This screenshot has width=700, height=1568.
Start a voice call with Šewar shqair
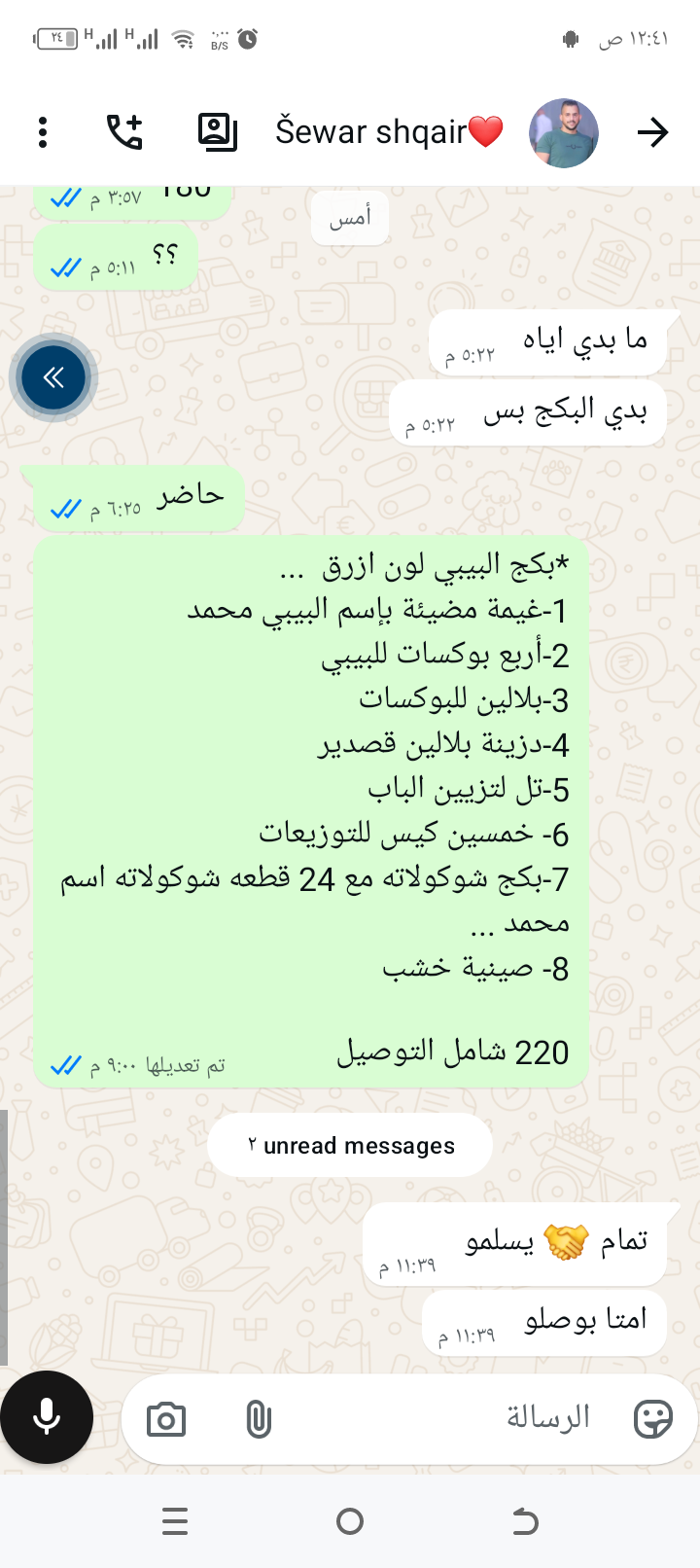[124, 132]
